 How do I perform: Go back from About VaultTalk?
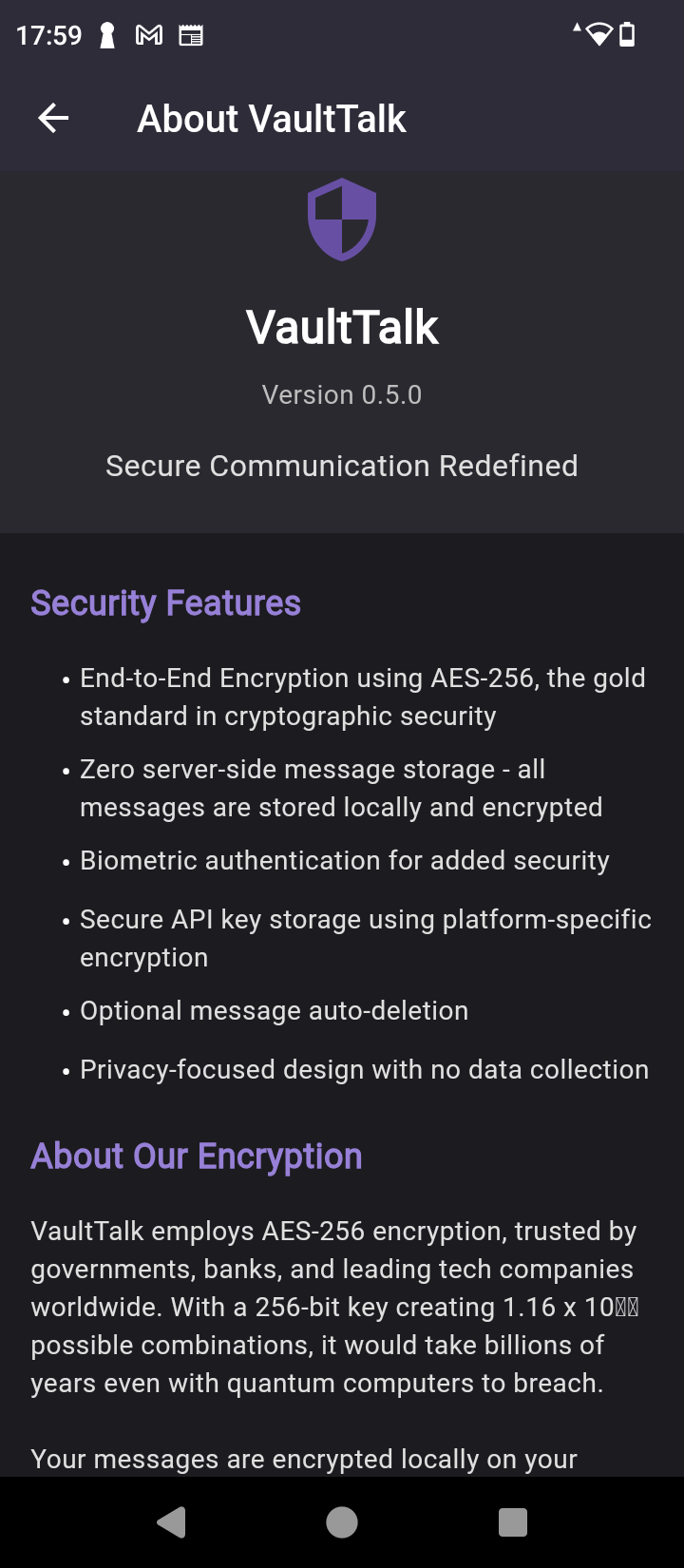(x=53, y=119)
